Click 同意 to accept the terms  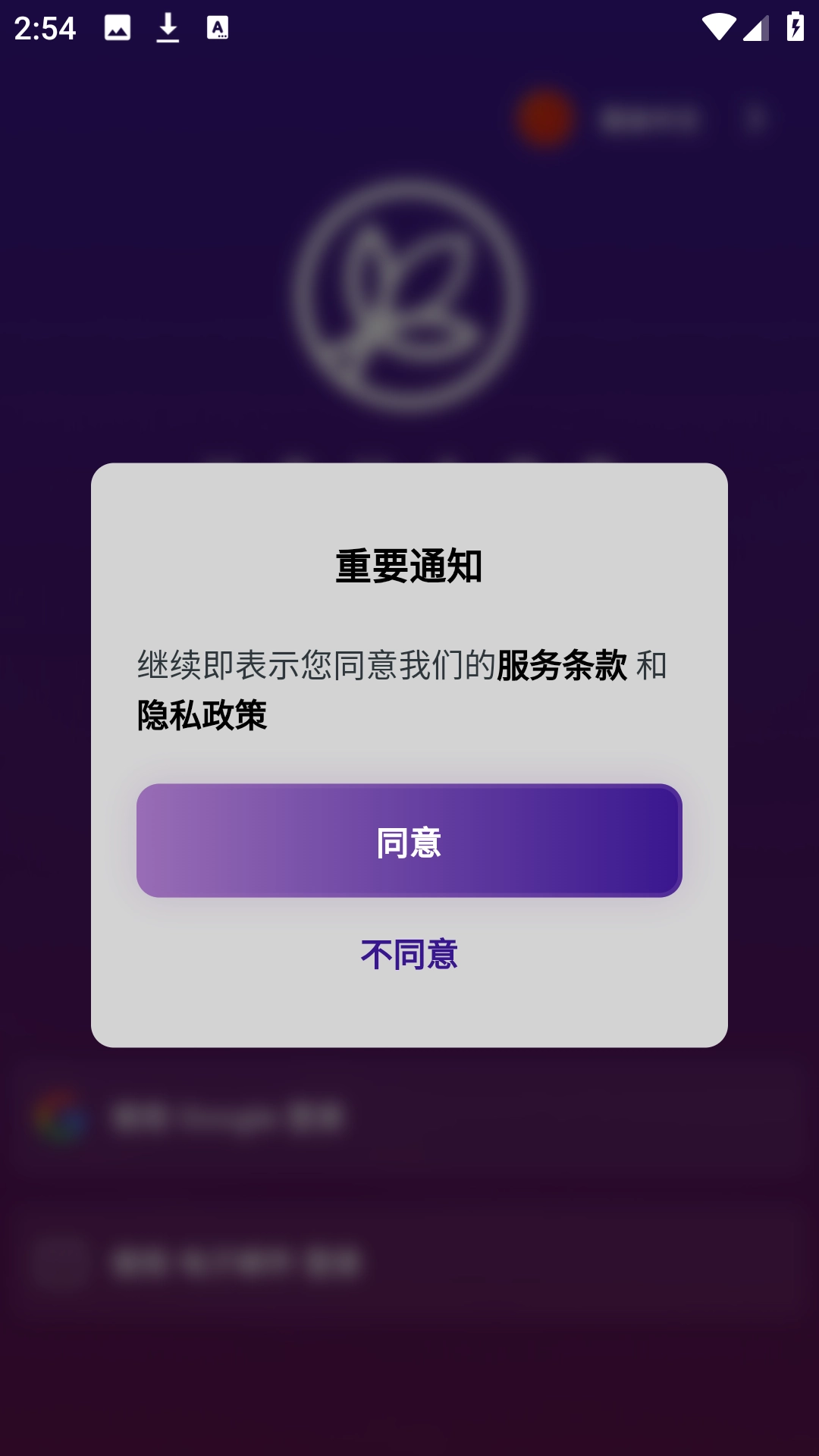[409, 840]
